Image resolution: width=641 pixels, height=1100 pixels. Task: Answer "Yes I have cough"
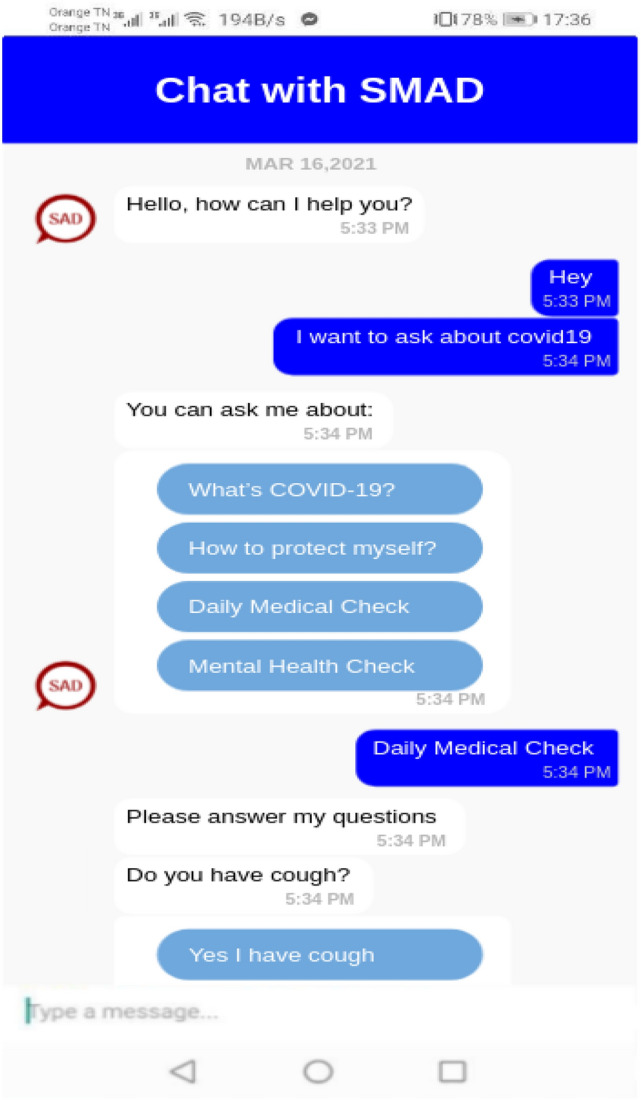point(319,955)
